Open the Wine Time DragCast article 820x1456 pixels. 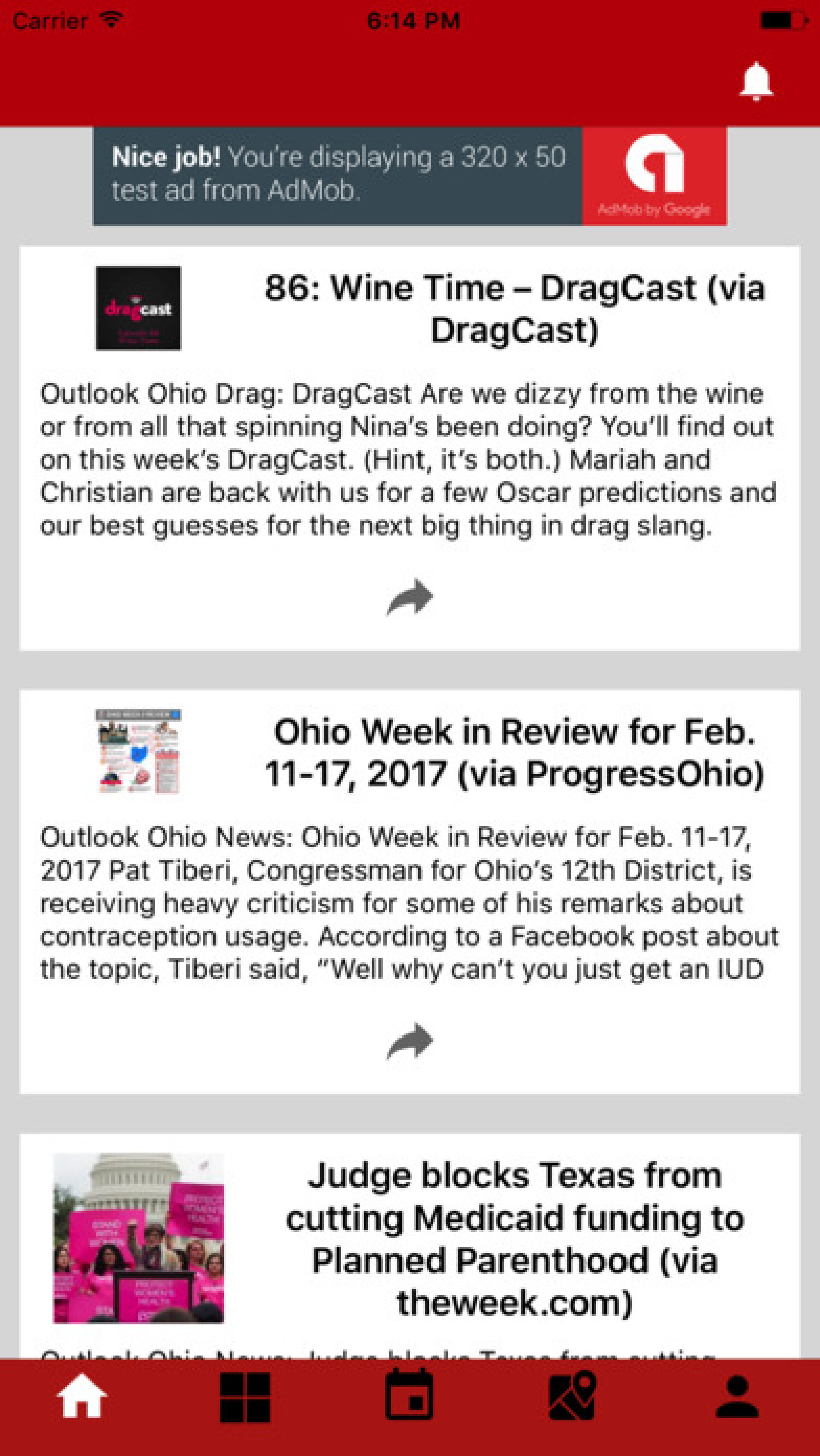[x=514, y=309]
